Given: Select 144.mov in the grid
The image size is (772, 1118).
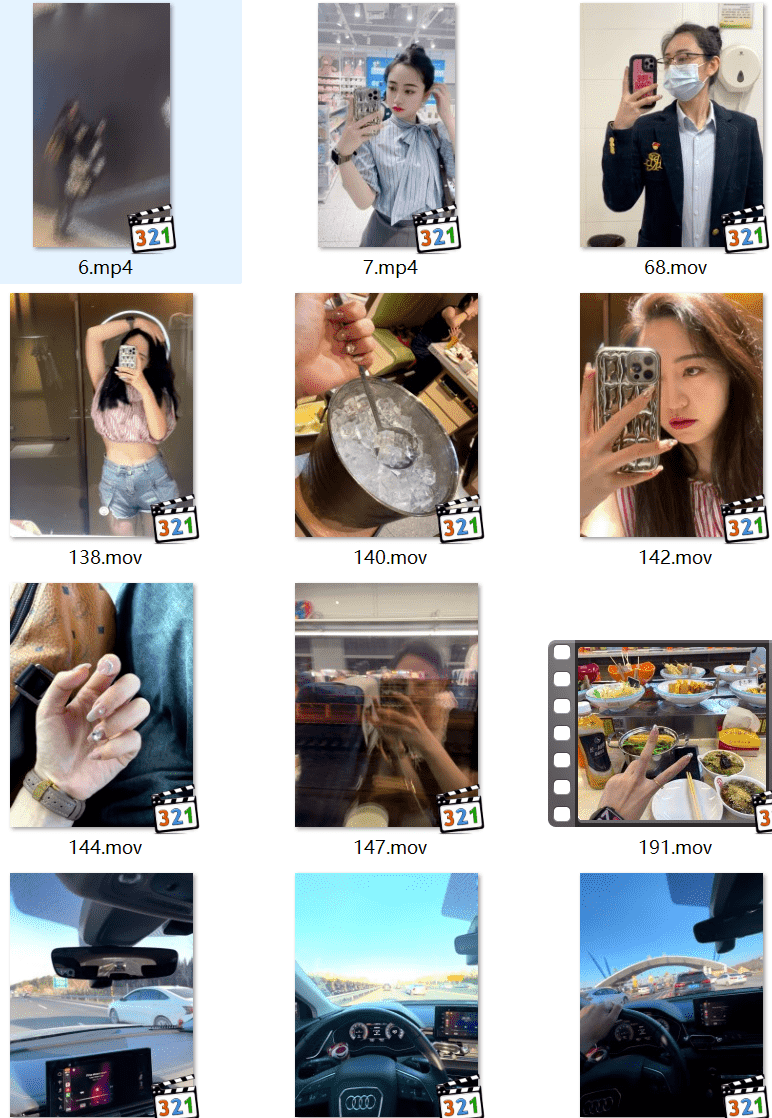Looking at the screenshot, I should click(102, 705).
